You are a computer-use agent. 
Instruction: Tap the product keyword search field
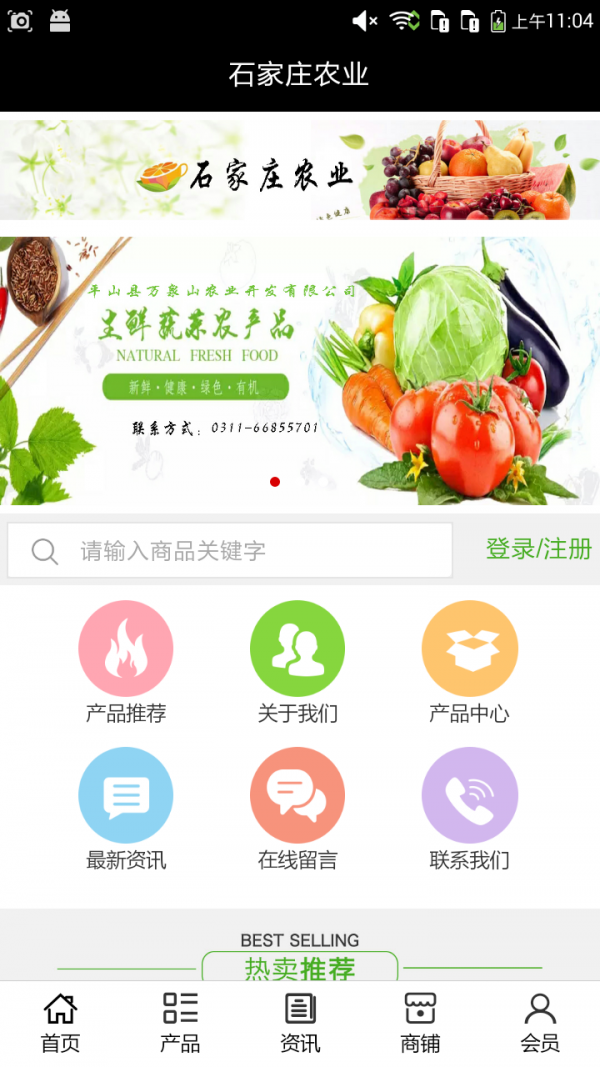coord(230,550)
